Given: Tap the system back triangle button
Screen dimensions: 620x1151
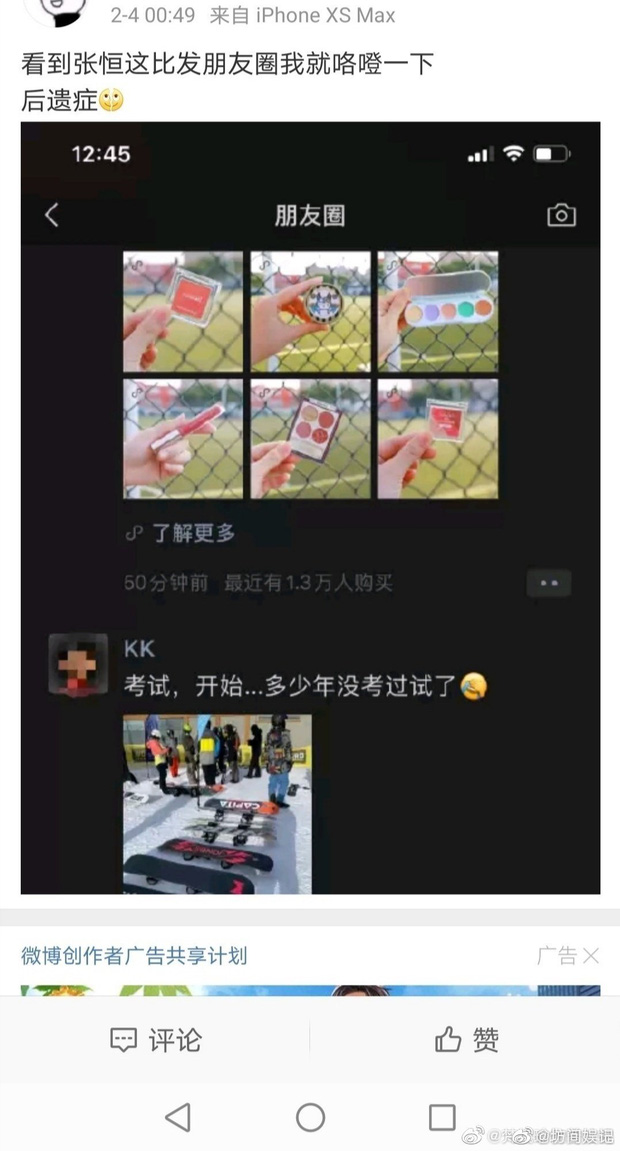Looking at the screenshot, I should (x=177, y=1117).
